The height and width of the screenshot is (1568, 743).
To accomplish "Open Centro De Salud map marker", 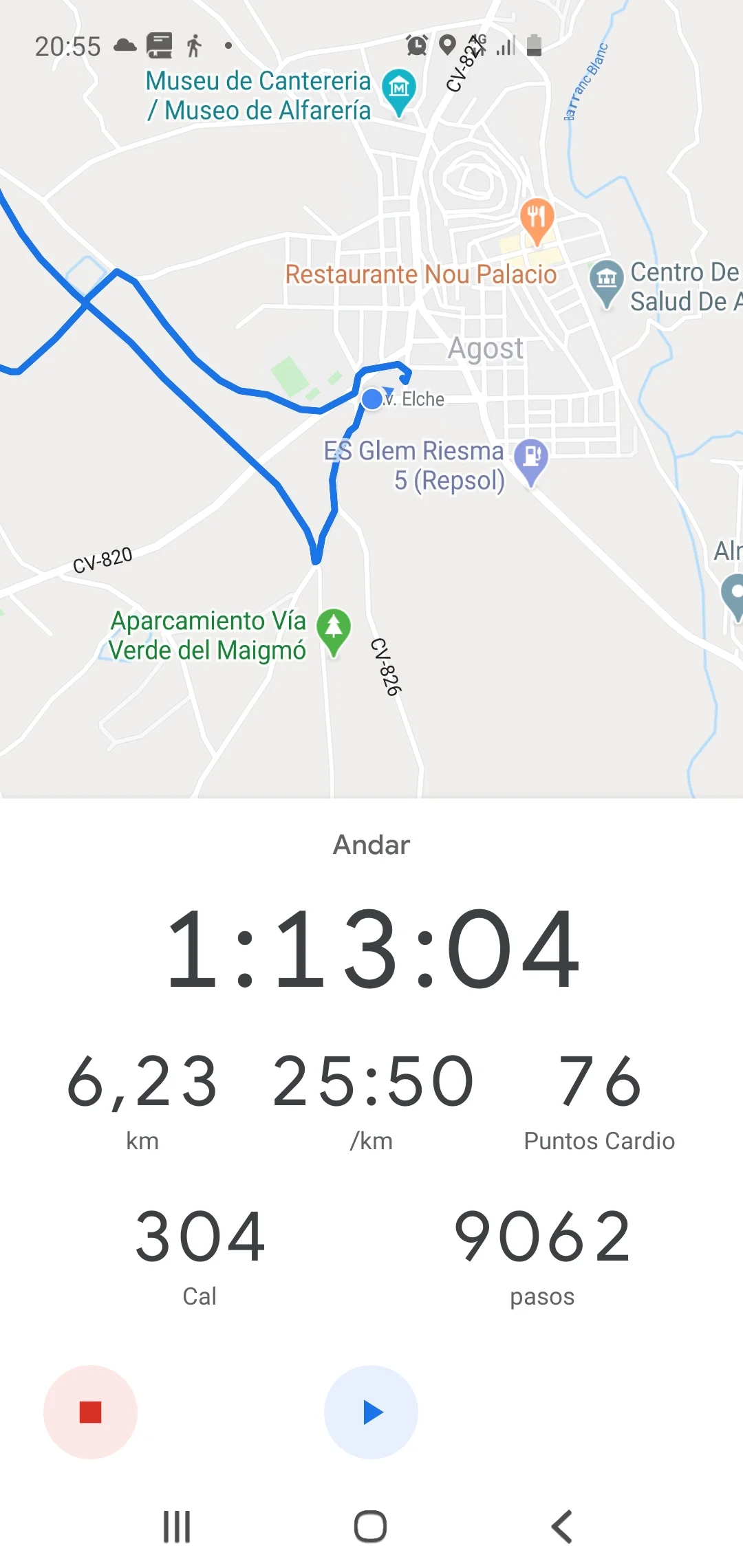I will point(606,281).
